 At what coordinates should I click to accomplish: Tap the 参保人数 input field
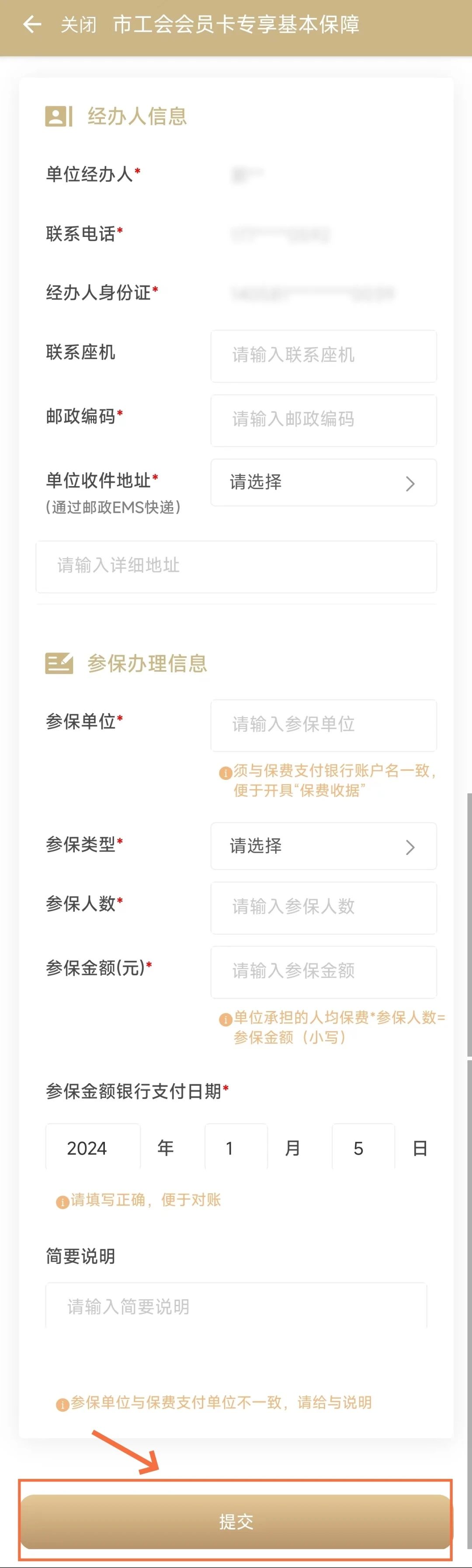pos(323,907)
